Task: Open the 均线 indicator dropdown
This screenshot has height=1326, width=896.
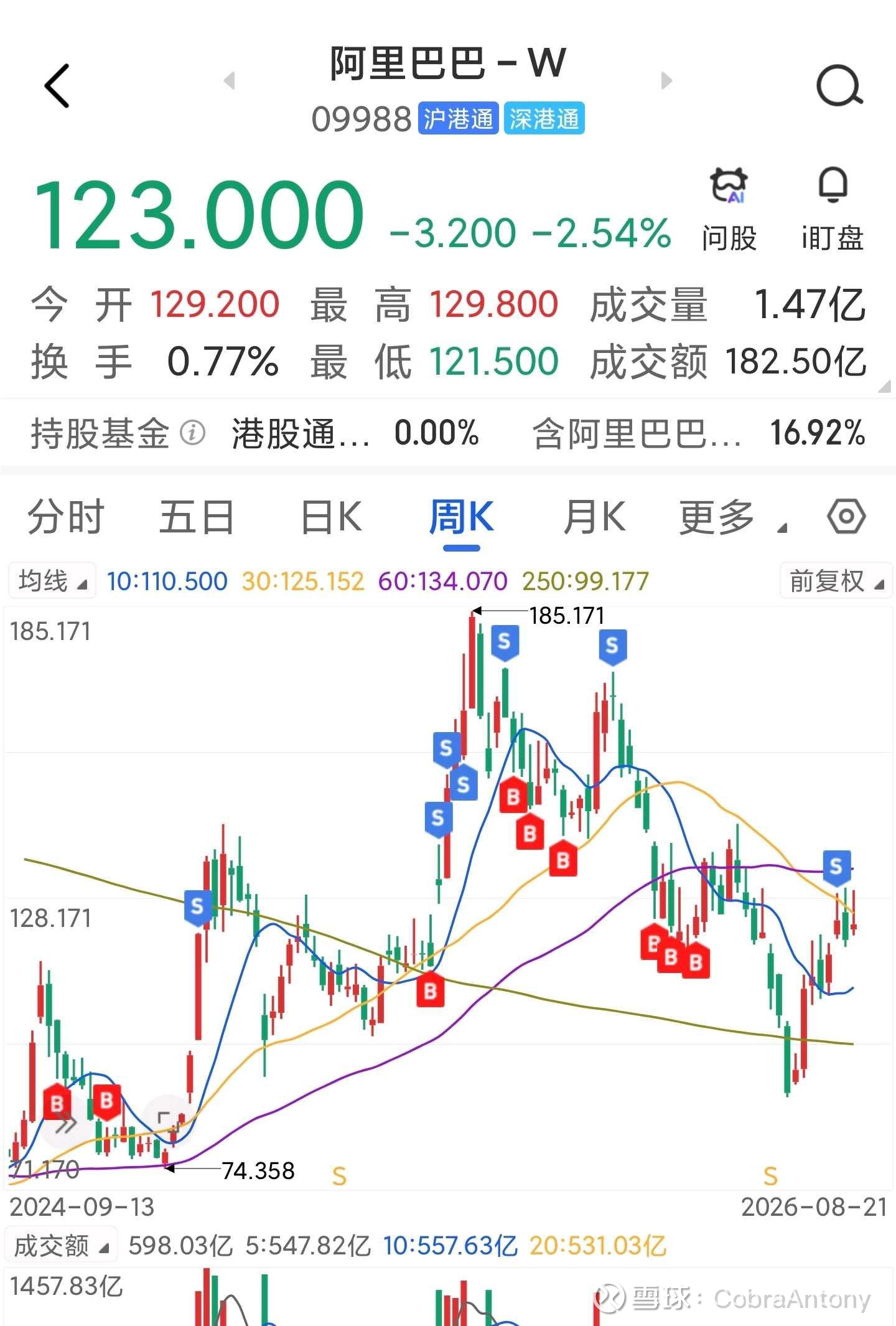Action: click(x=52, y=581)
